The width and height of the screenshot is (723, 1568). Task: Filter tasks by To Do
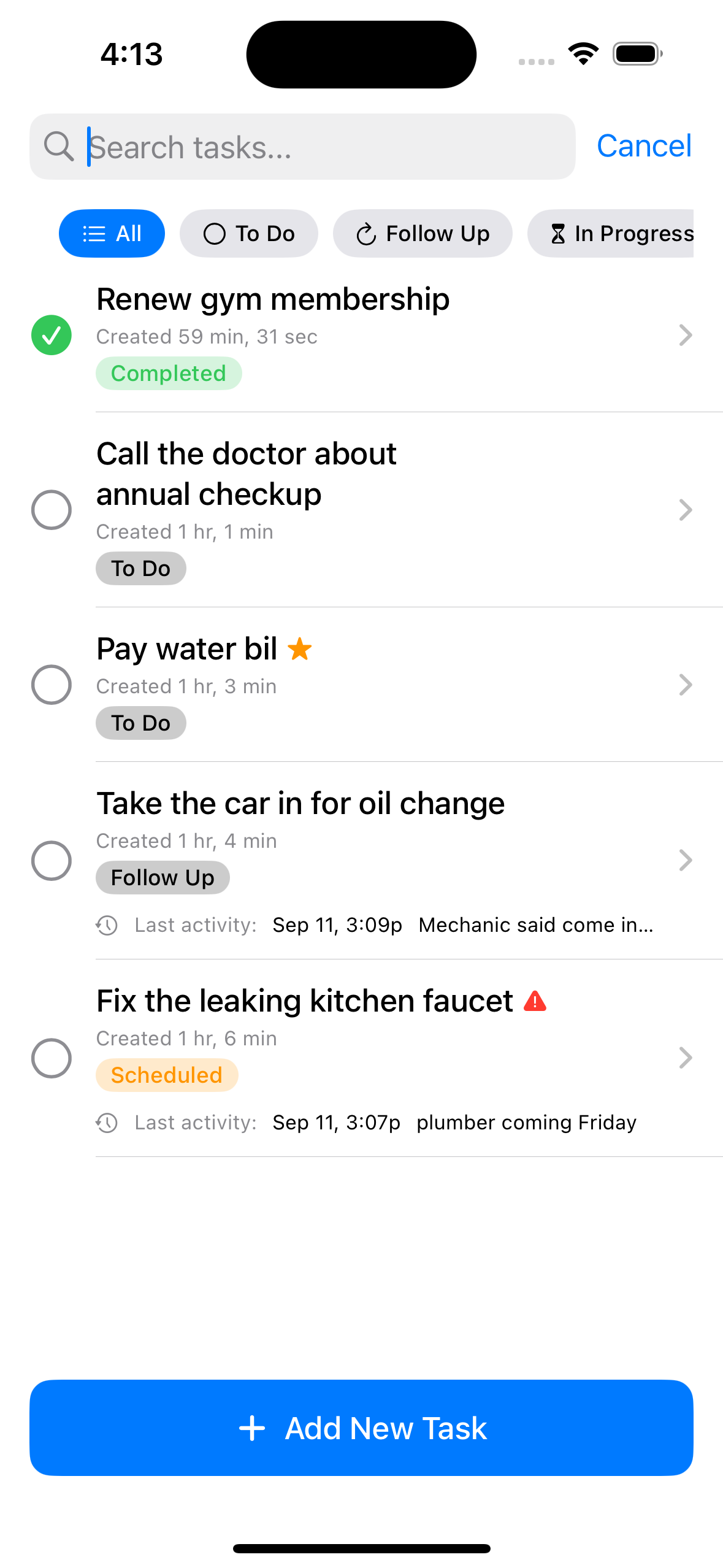[x=248, y=234]
